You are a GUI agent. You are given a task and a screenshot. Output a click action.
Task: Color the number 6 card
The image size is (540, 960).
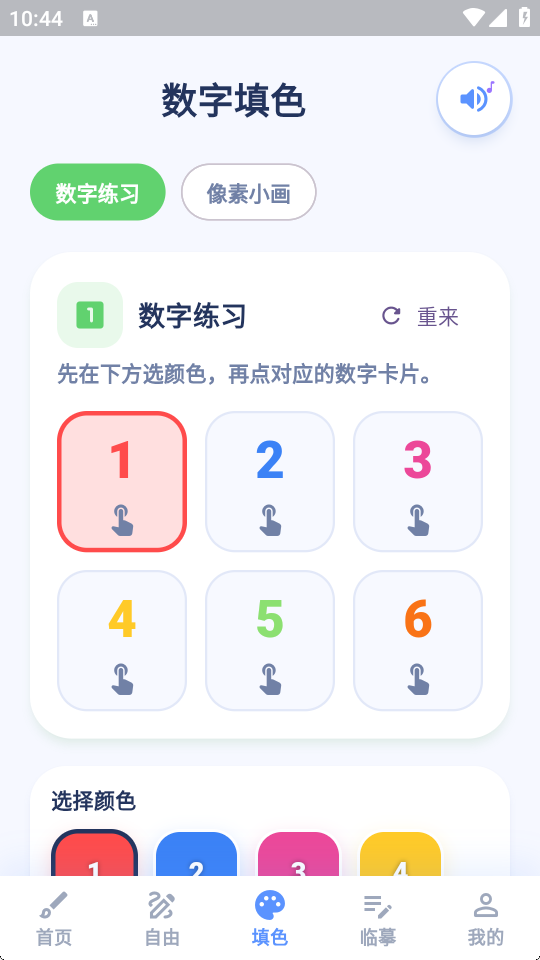click(x=418, y=640)
